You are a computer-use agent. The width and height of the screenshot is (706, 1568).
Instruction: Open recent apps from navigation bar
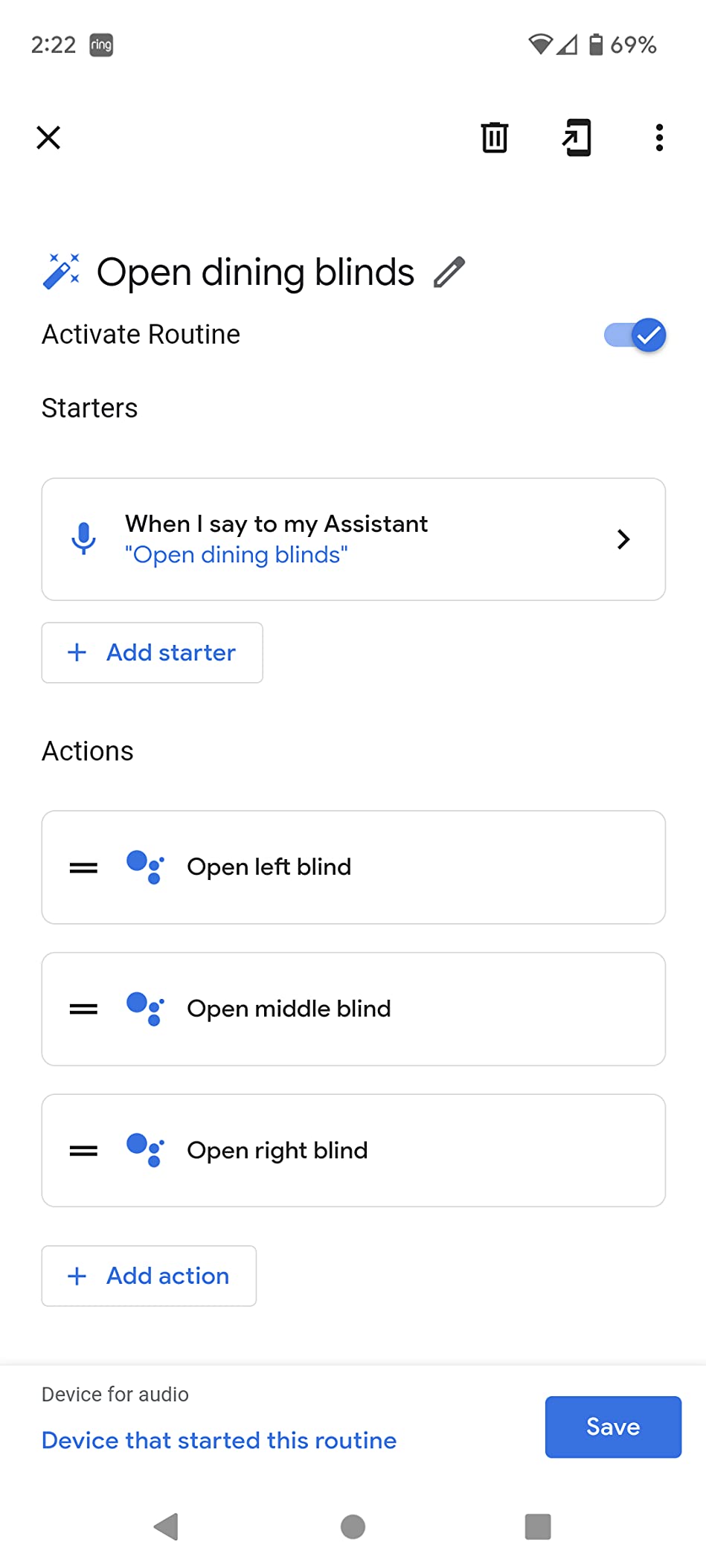(x=538, y=1526)
